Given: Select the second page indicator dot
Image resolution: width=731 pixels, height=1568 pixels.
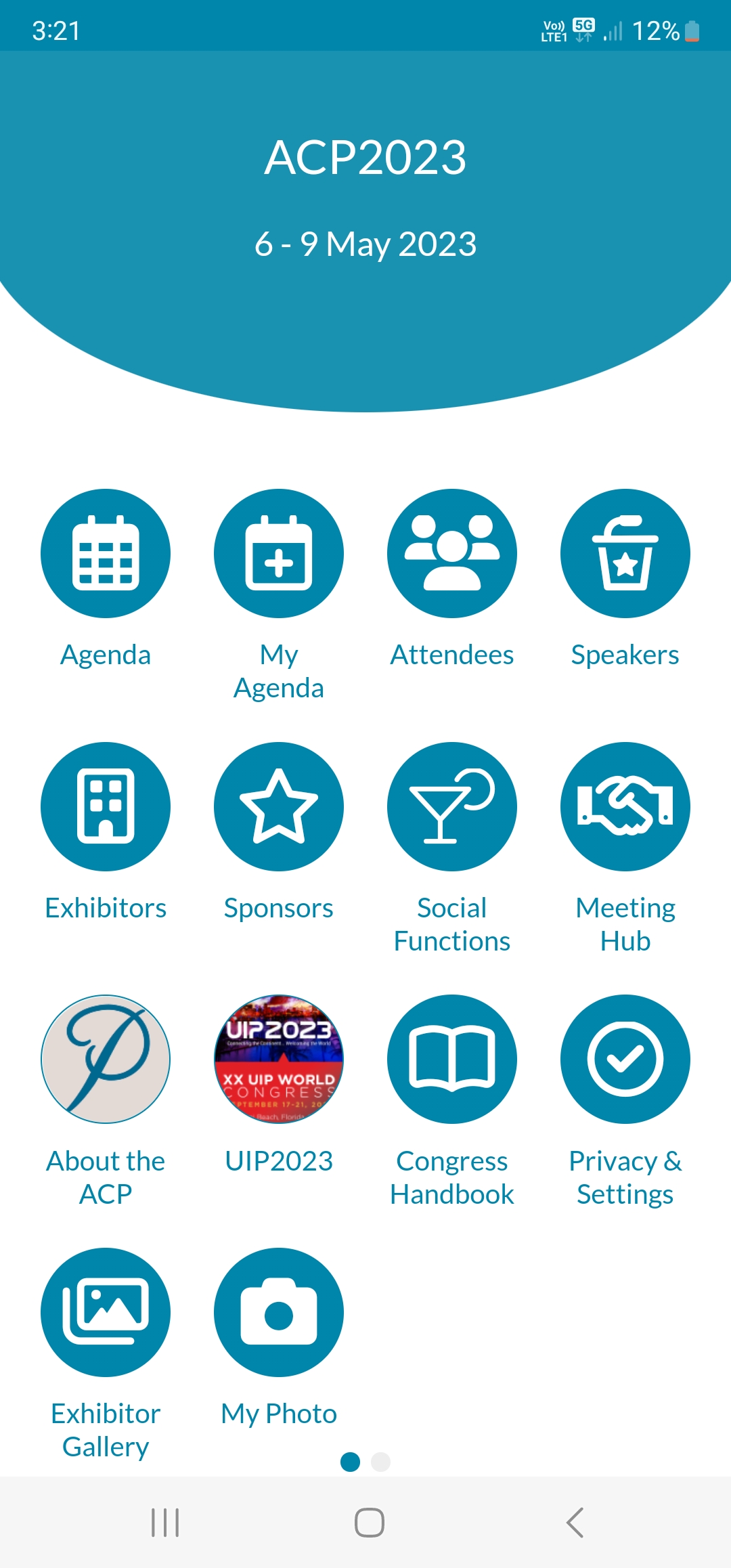Looking at the screenshot, I should pyautogui.click(x=381, y=1462).
